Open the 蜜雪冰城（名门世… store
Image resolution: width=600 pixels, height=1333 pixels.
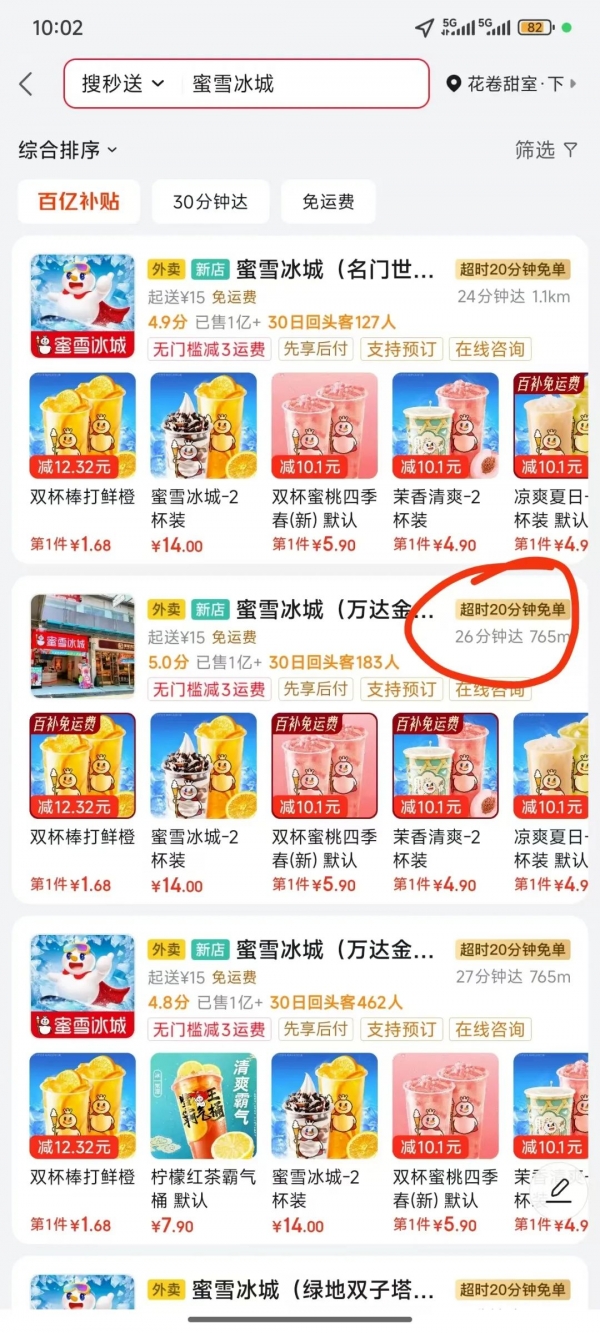pos(335,270)
